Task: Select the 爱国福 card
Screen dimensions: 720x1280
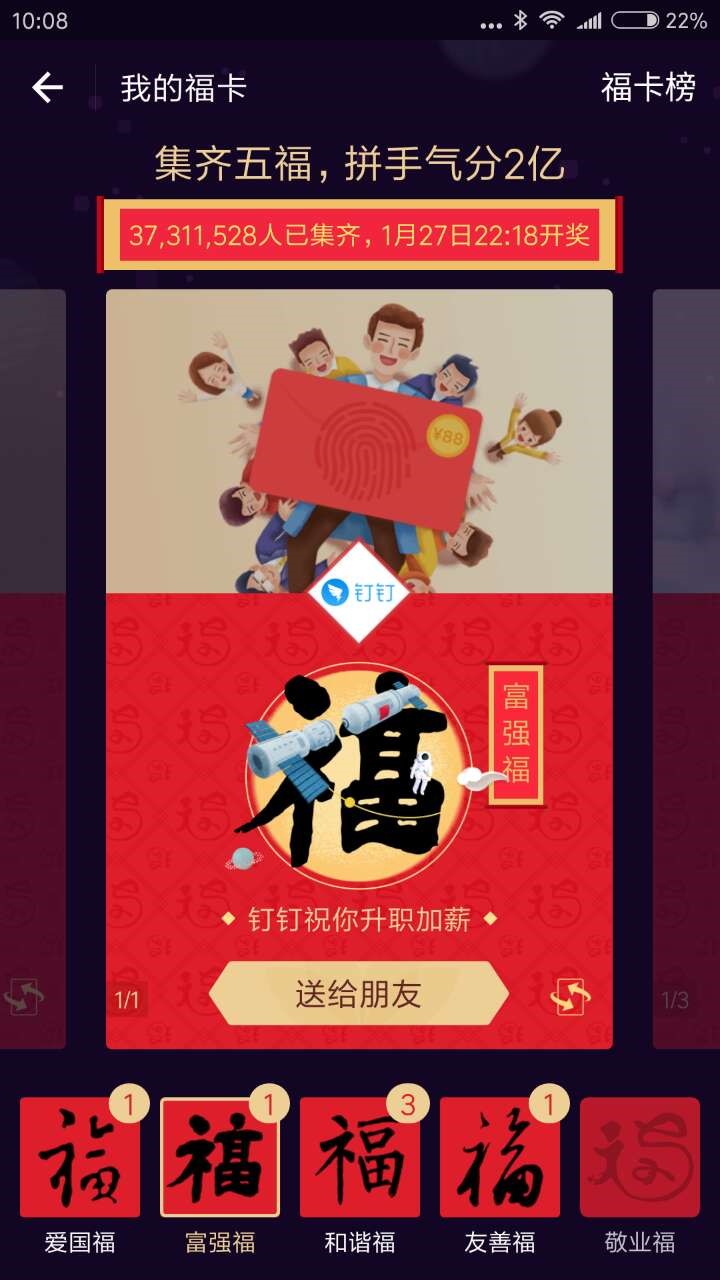Action: [x=80, y=1158]
